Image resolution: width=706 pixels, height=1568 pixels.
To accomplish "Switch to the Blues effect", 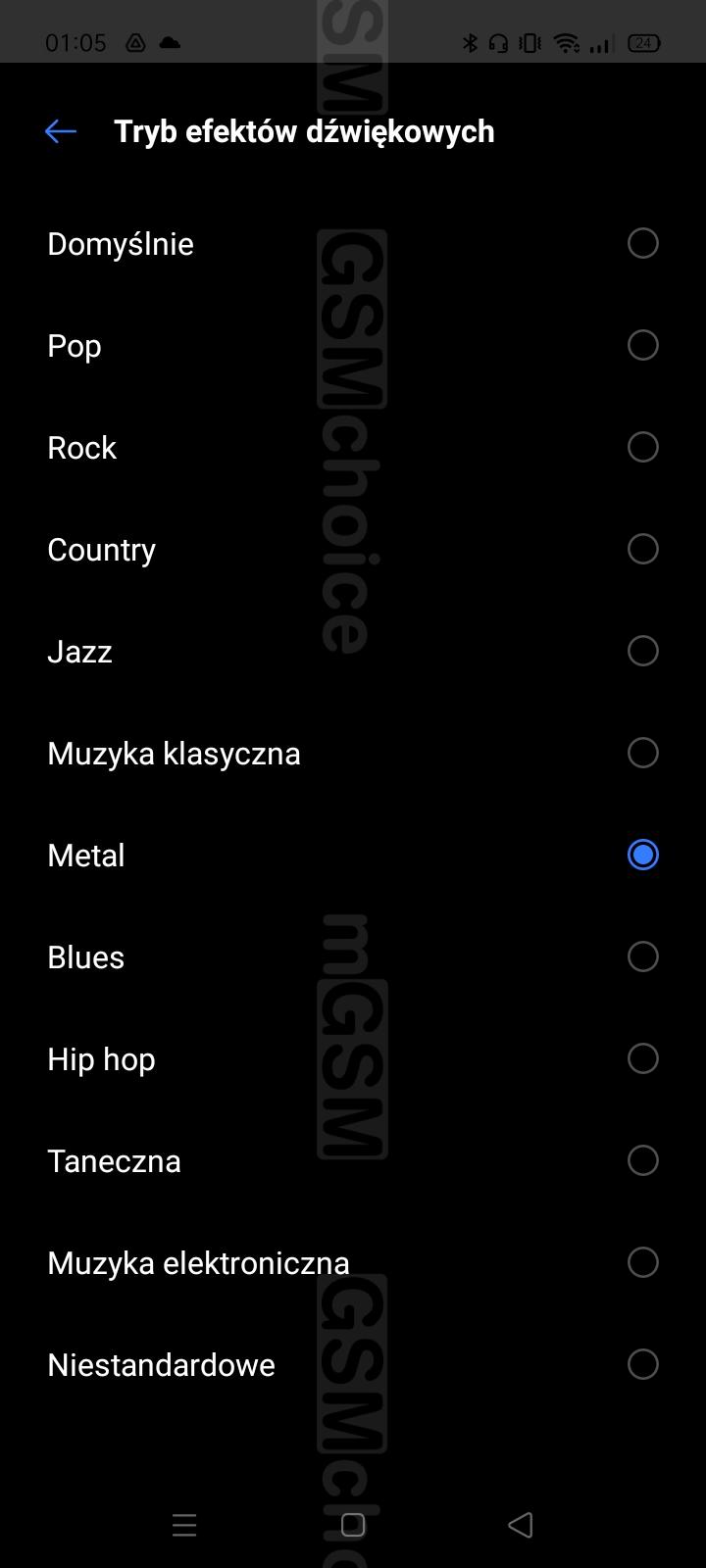I will (353, 956).
